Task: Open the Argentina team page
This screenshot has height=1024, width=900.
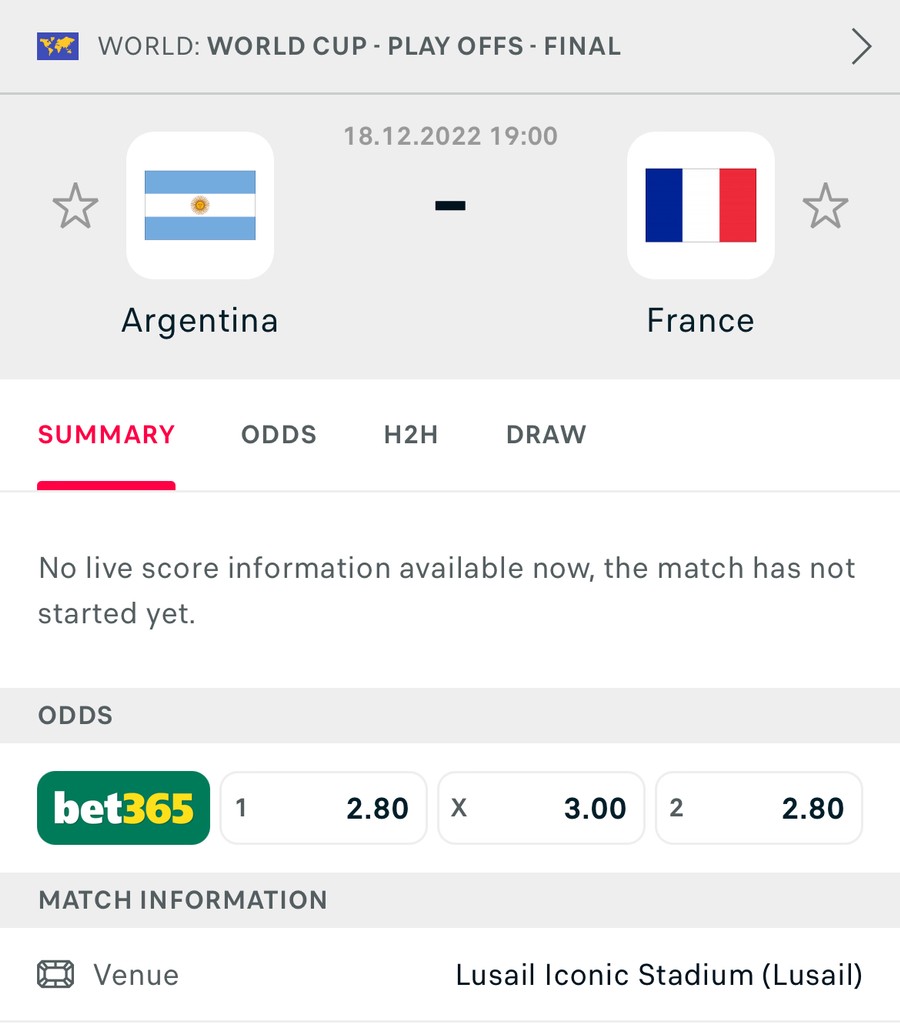Action: (x=200, y=206)
